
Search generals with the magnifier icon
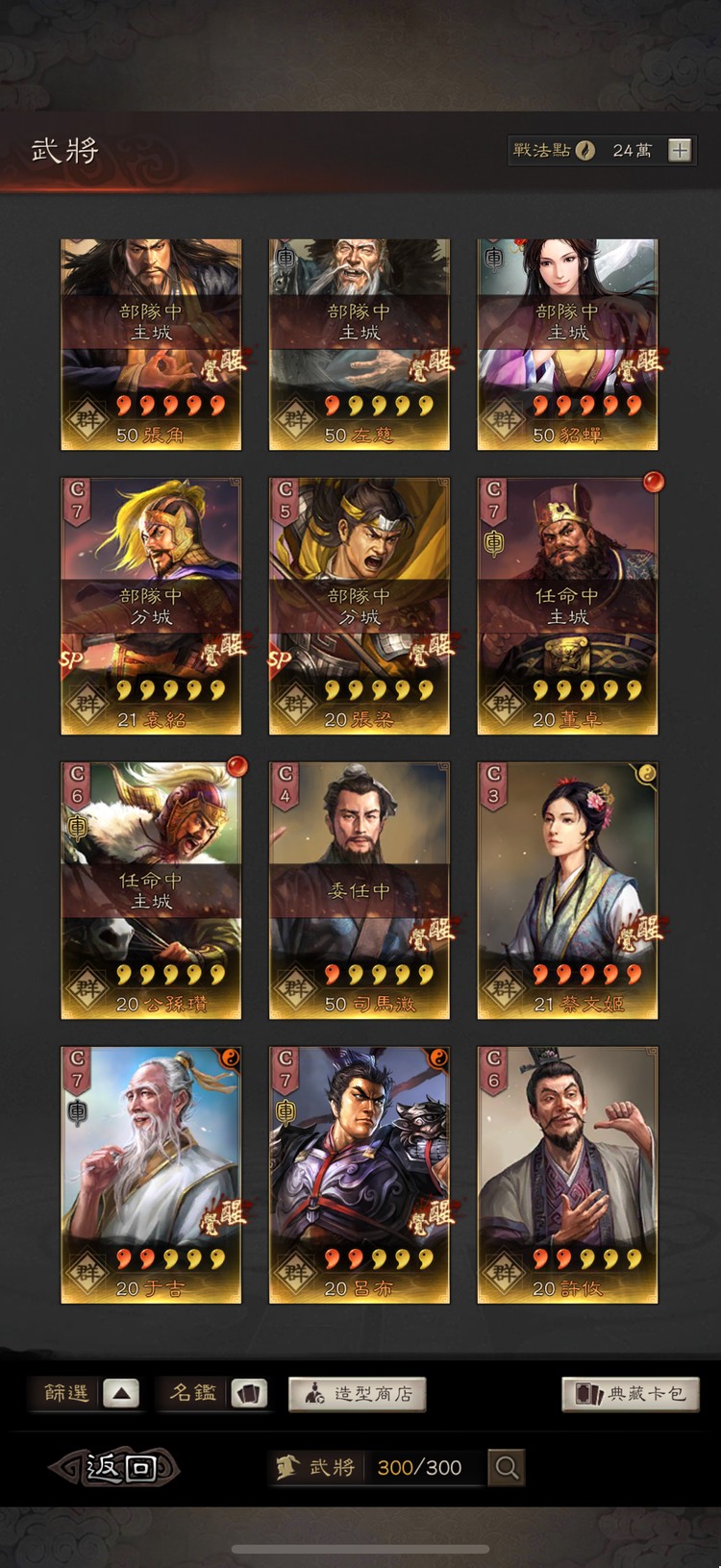pyautogui.click(x=506, y=1467)
